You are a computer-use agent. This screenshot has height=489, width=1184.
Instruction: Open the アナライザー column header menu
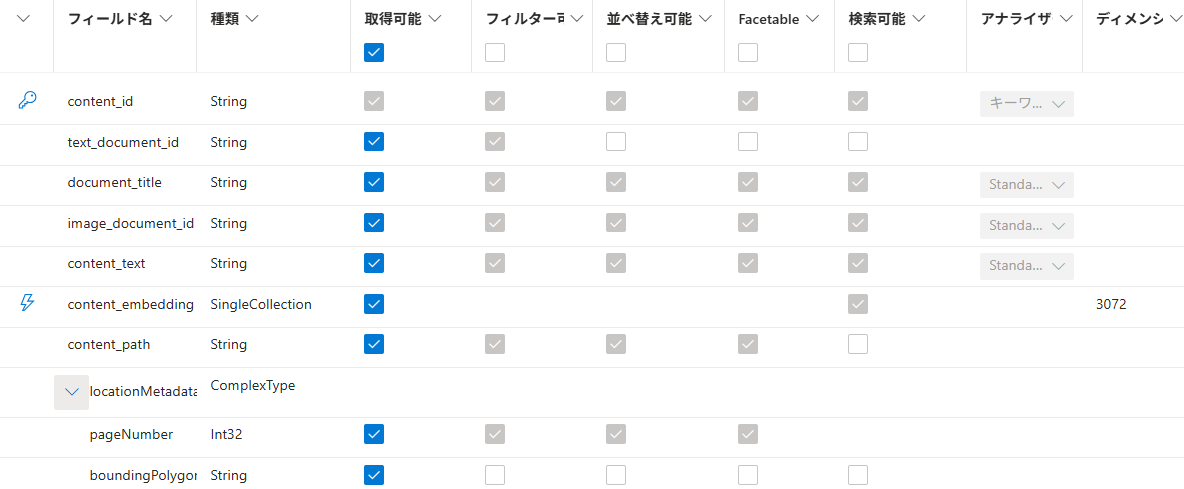1066,19
